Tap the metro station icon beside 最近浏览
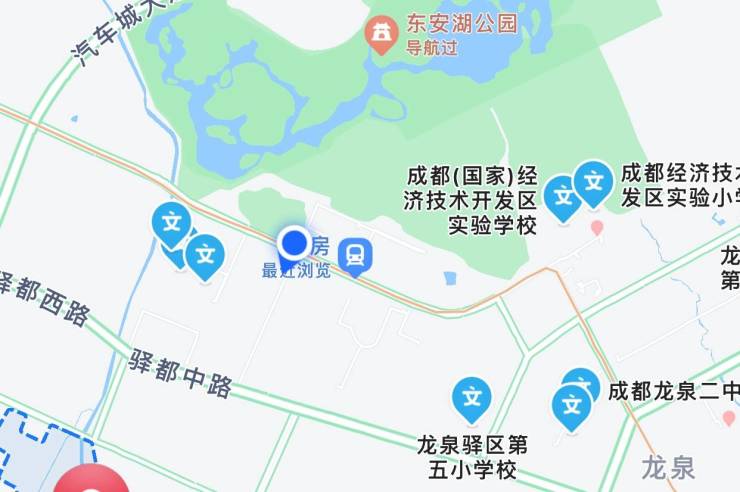Viewport: 740px width, 492px height. (x=355, y=257)
